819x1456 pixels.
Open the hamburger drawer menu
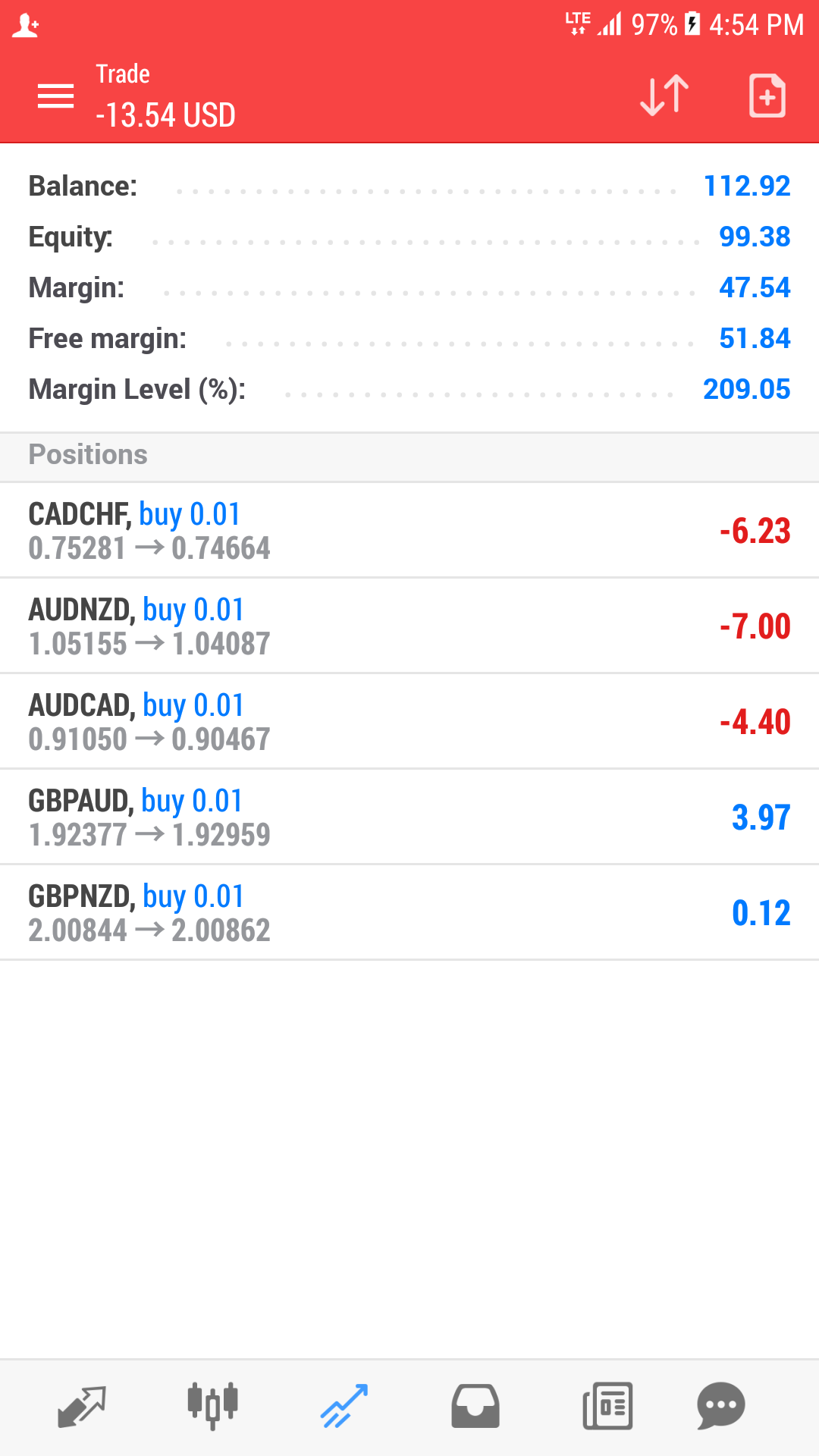point(55,96)
